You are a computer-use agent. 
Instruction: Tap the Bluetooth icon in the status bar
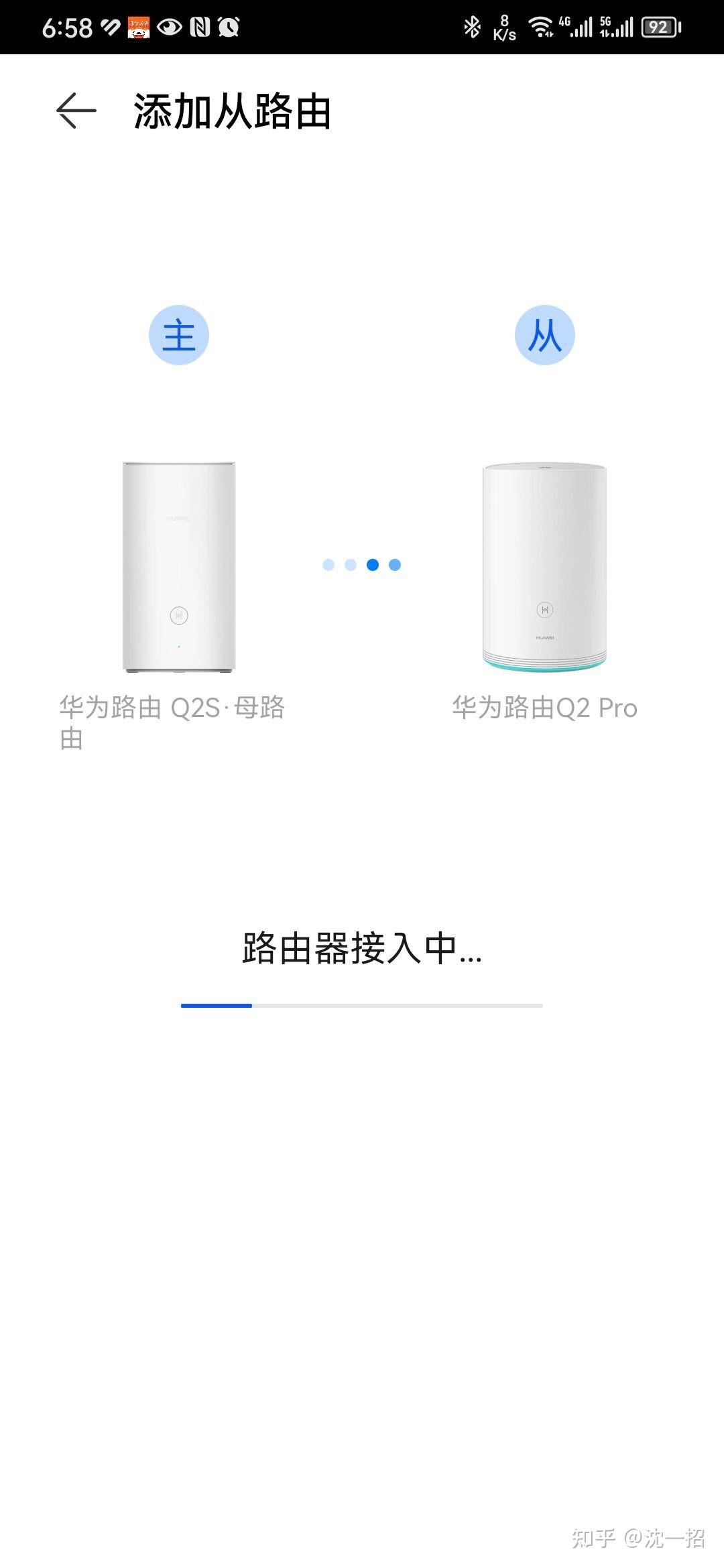473,27
